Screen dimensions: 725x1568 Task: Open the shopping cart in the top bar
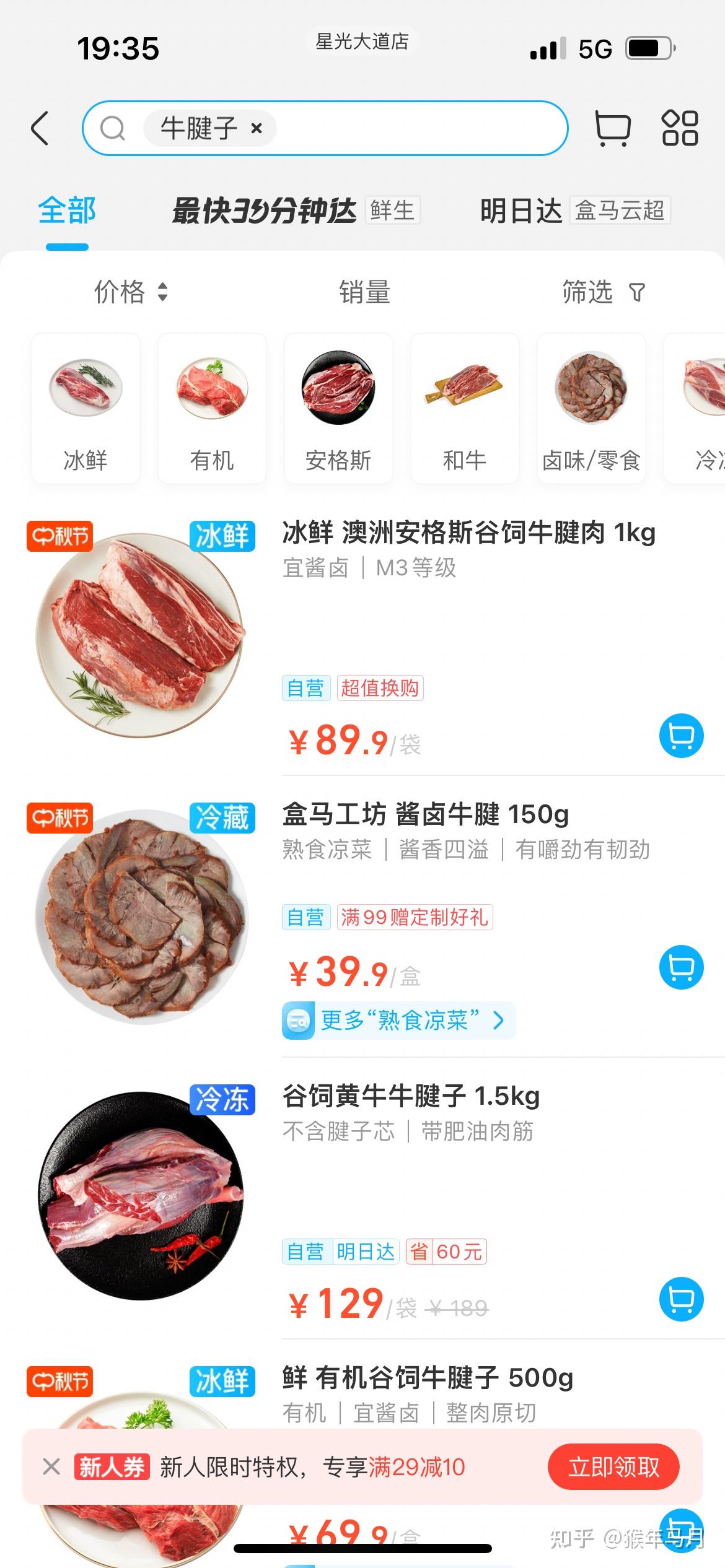pos(612,129)
